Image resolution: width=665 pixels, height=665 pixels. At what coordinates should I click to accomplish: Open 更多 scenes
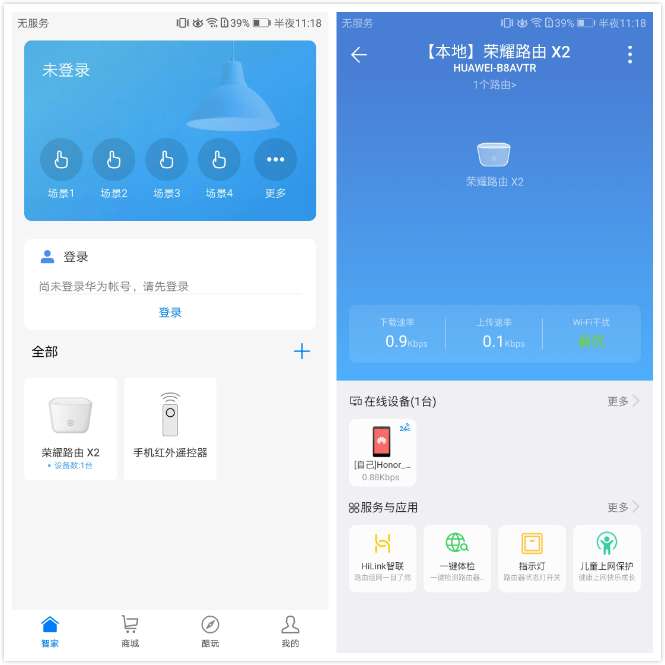(275, 160)
